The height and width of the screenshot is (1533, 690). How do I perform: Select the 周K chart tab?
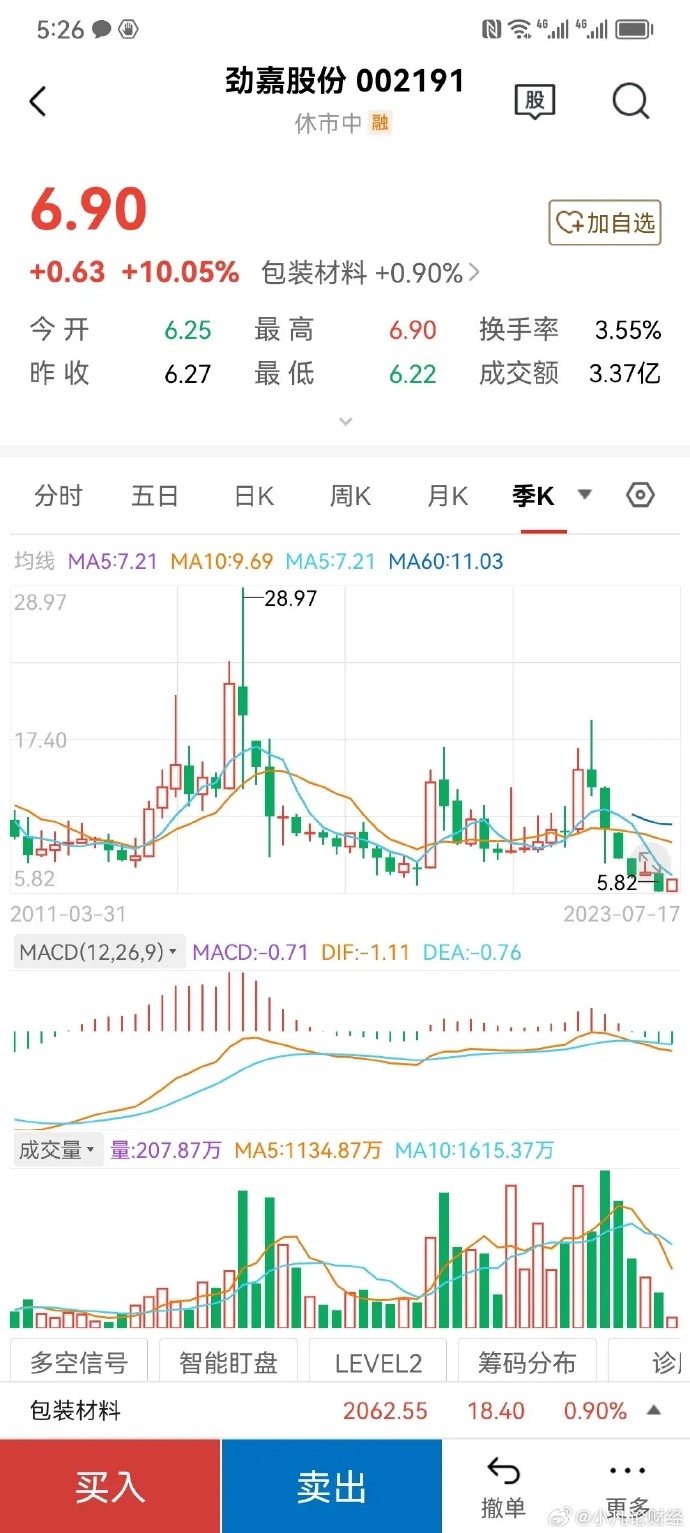[350, 496]
